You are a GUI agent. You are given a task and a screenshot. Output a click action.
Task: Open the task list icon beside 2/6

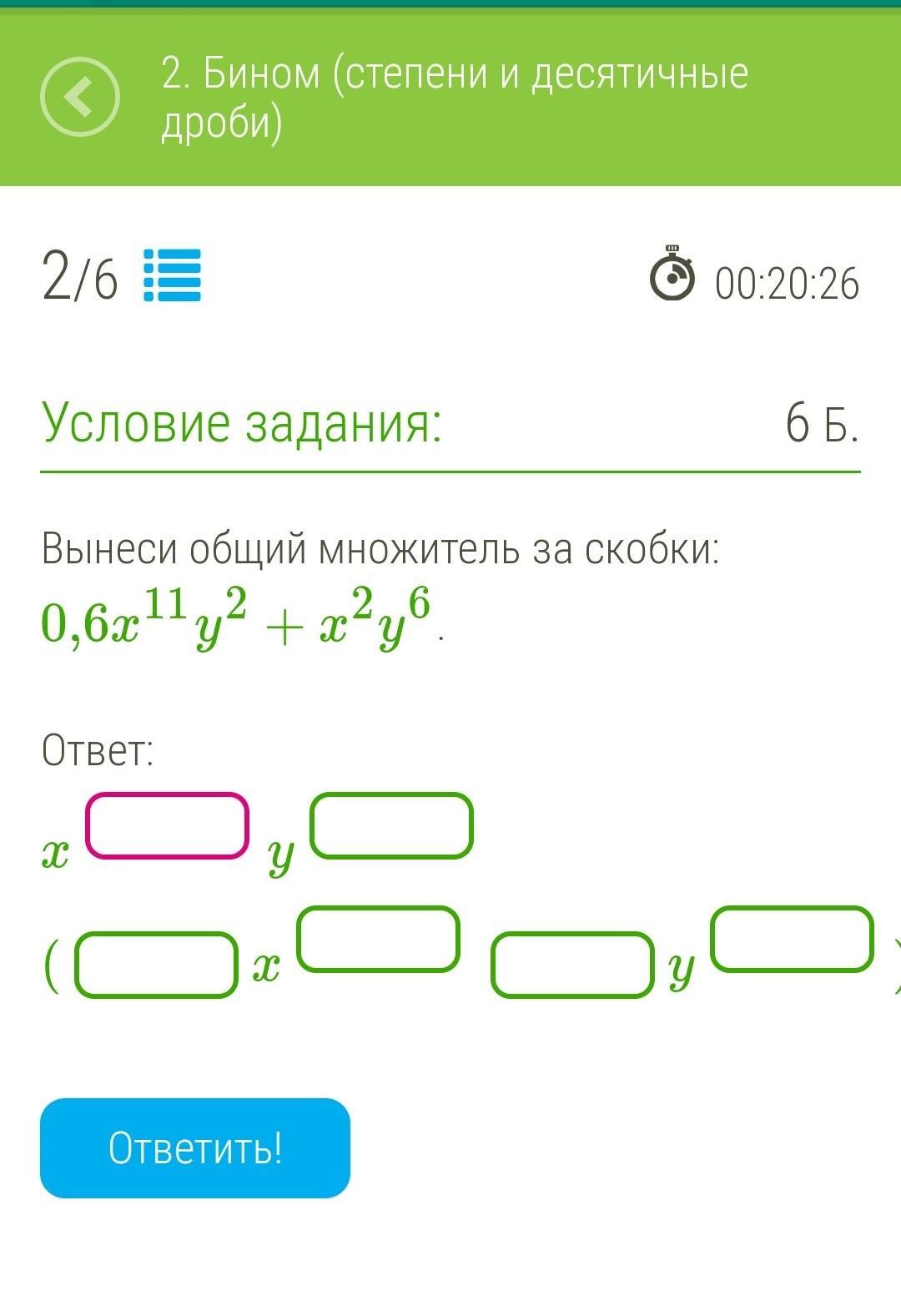point(173,275)
